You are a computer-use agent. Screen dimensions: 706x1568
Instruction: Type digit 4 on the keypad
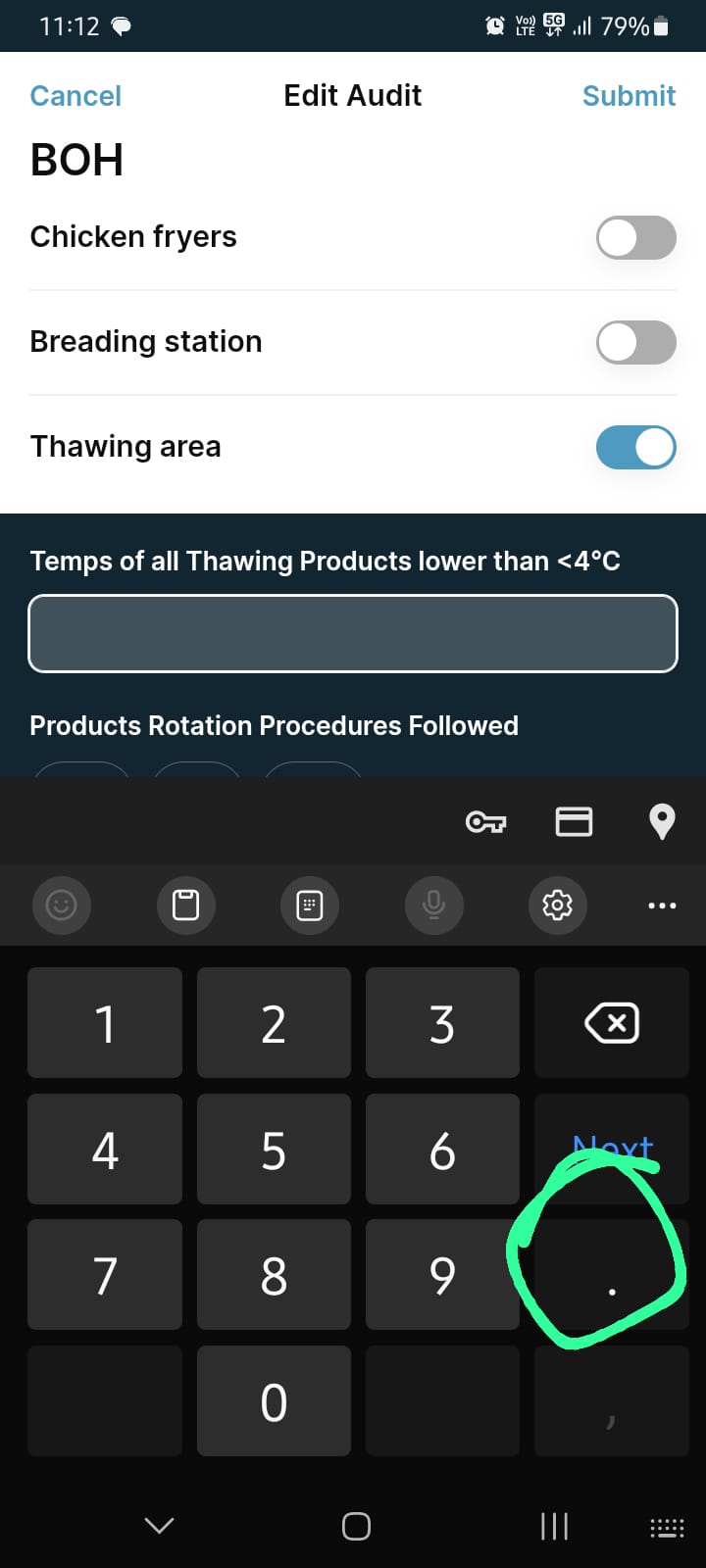click(105, 1150)
